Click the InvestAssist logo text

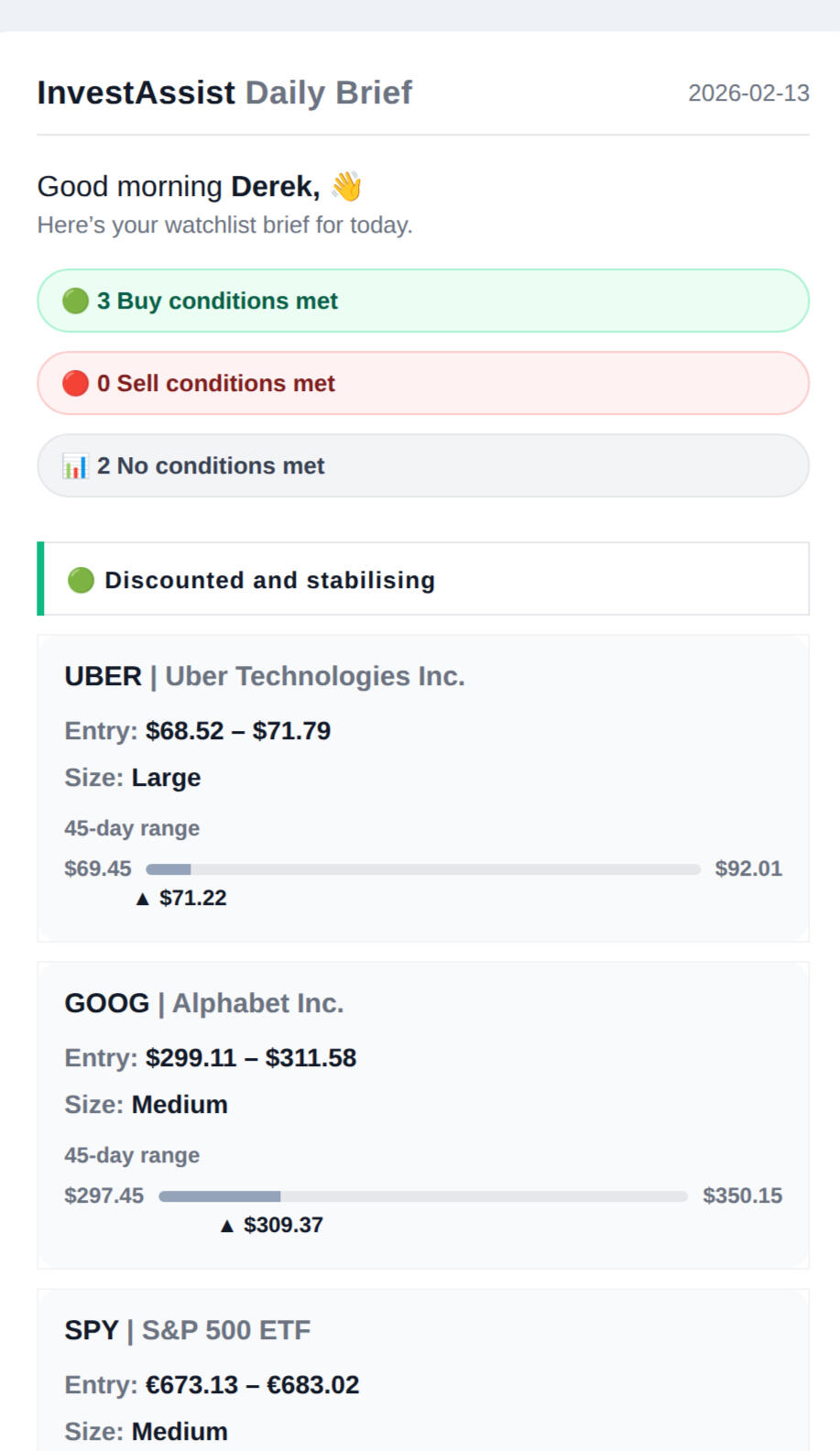[134, 92]
